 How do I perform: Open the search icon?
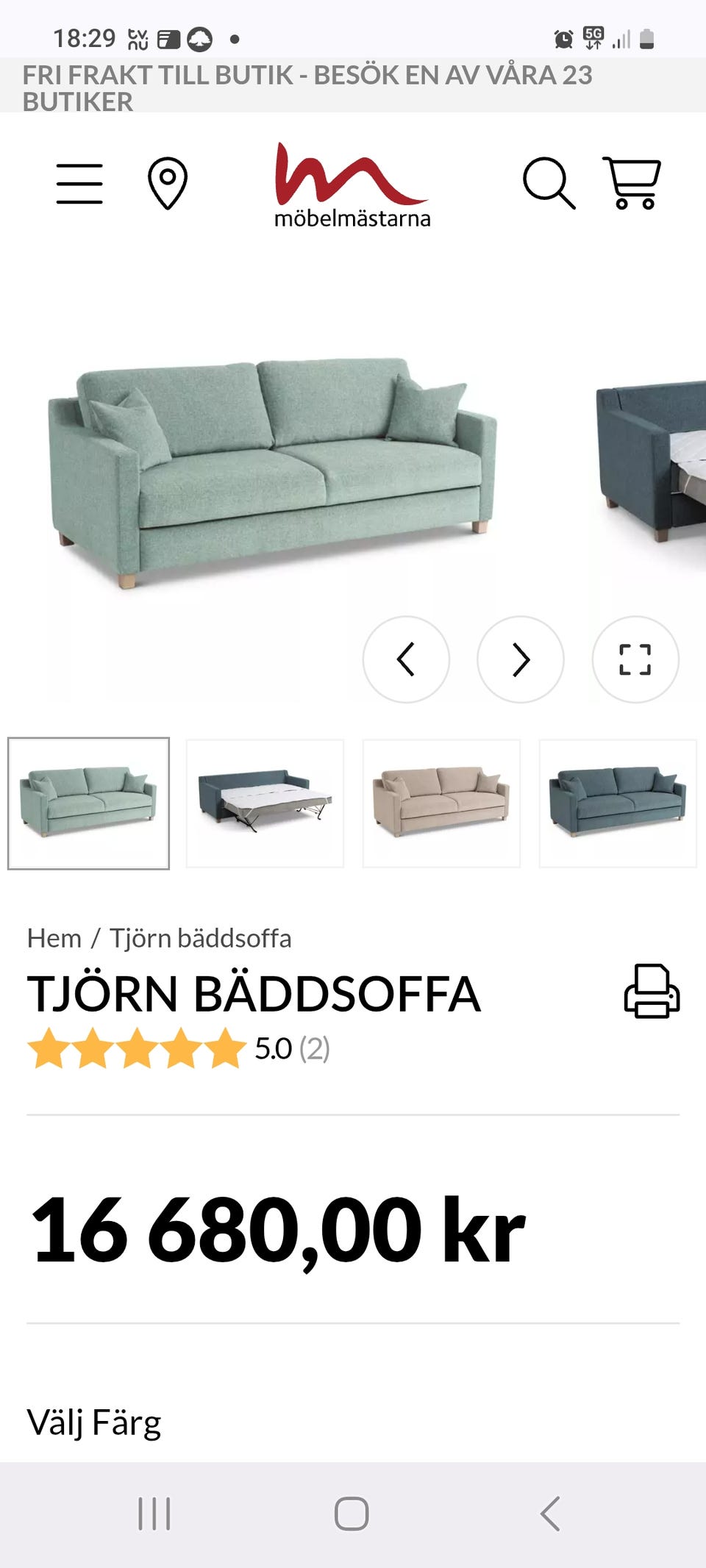549,183
